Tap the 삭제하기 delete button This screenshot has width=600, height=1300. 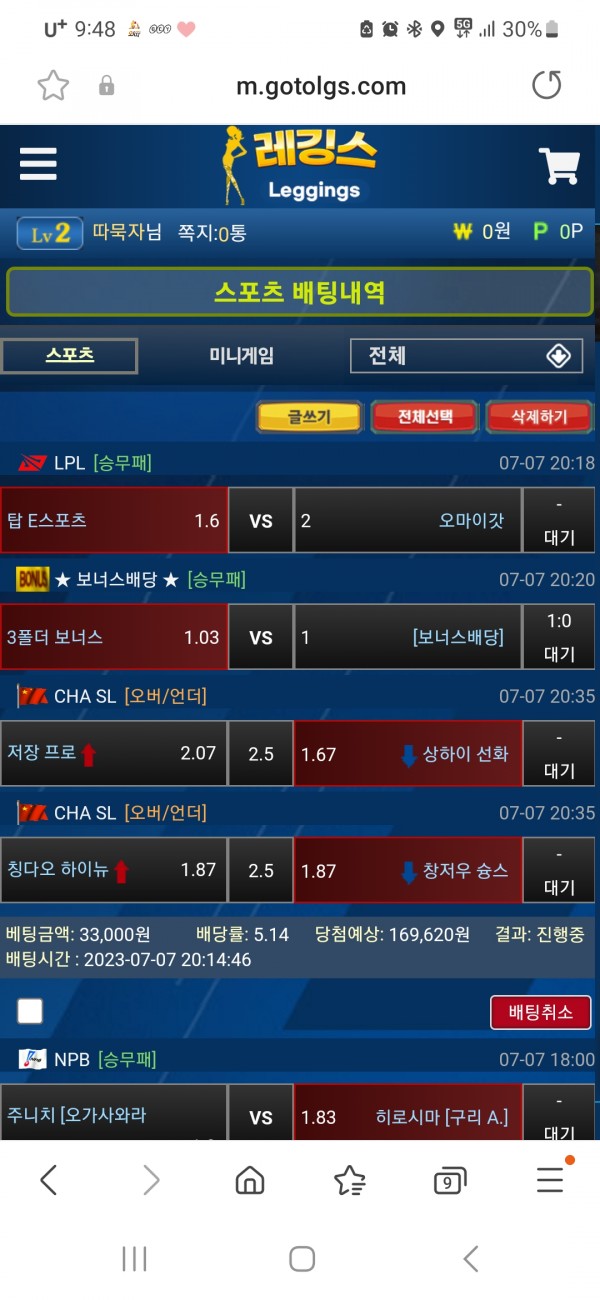tap(539, 416)
